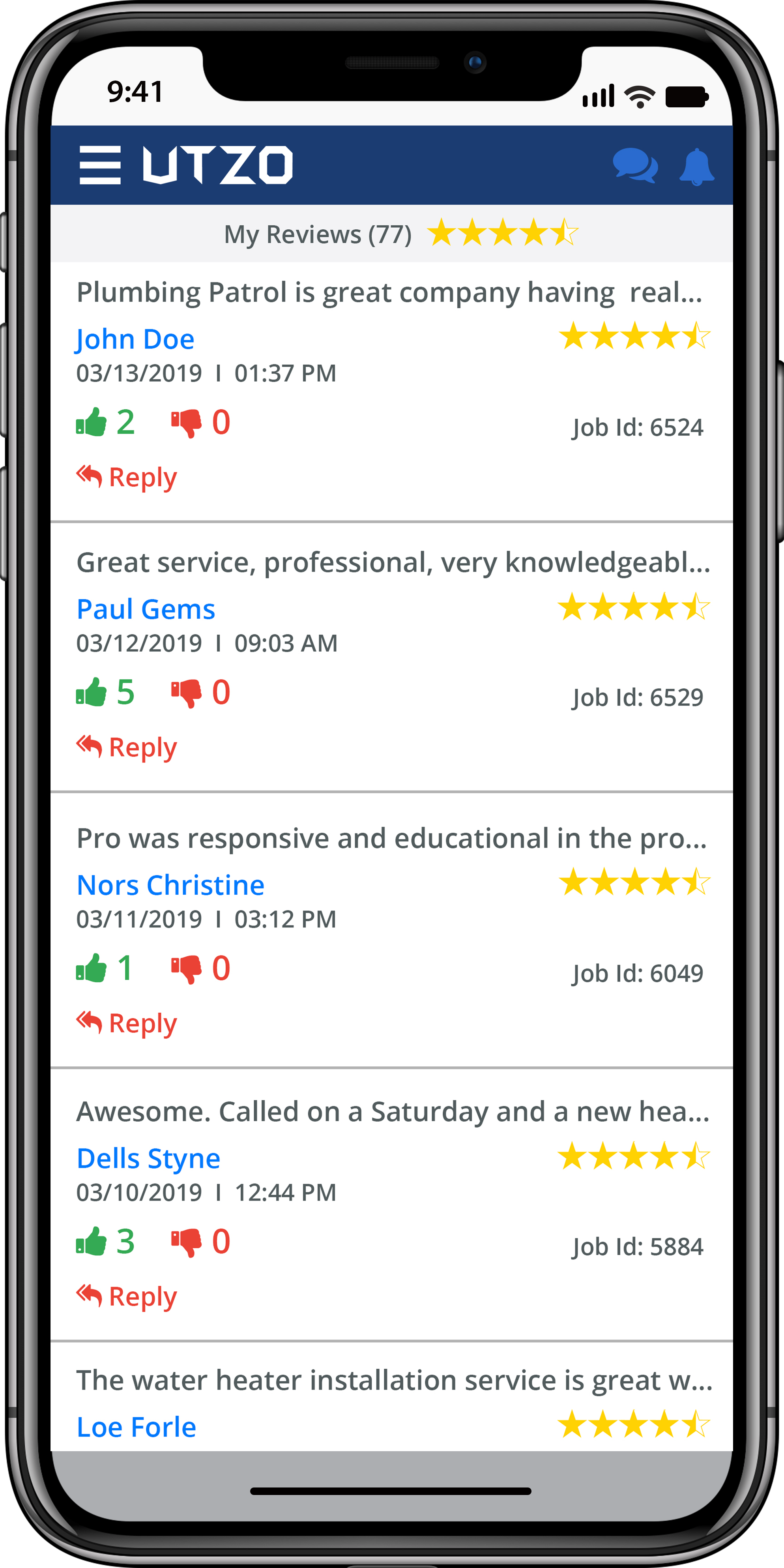This screenshot has height=1568, width=784.
Task: Dislike John Doe's review with thumbs down
Action: click(186, 423)
